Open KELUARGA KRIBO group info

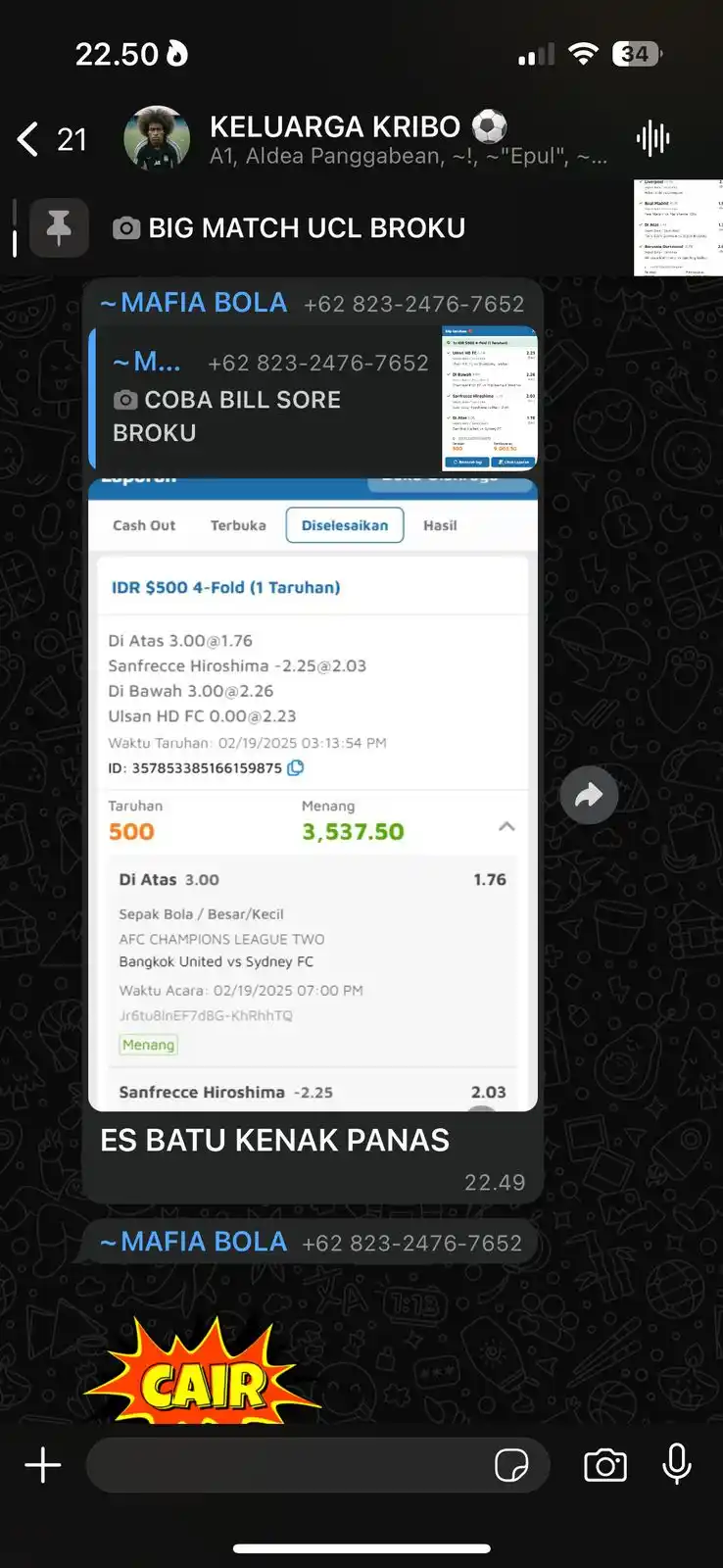pyautogui.click(x=392, y=139)
